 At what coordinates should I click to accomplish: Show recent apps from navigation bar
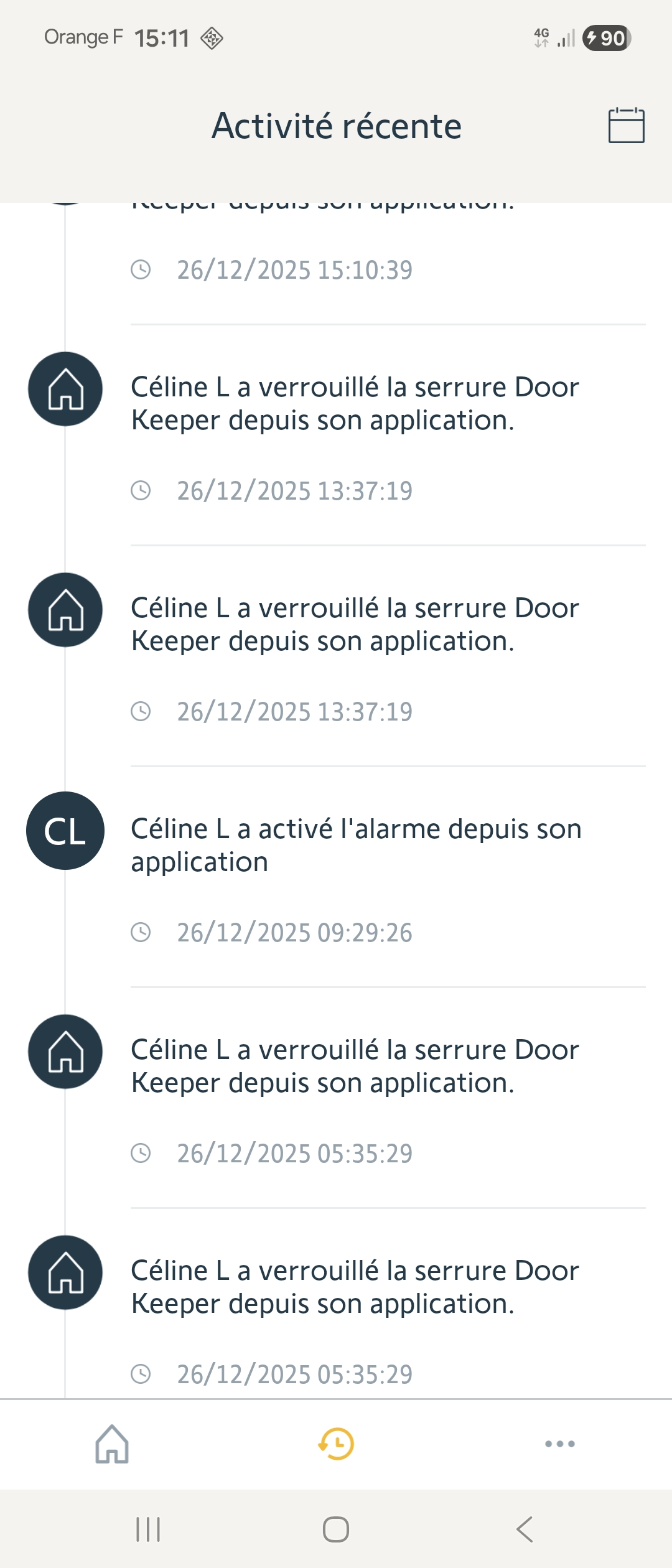point(148,1529)
